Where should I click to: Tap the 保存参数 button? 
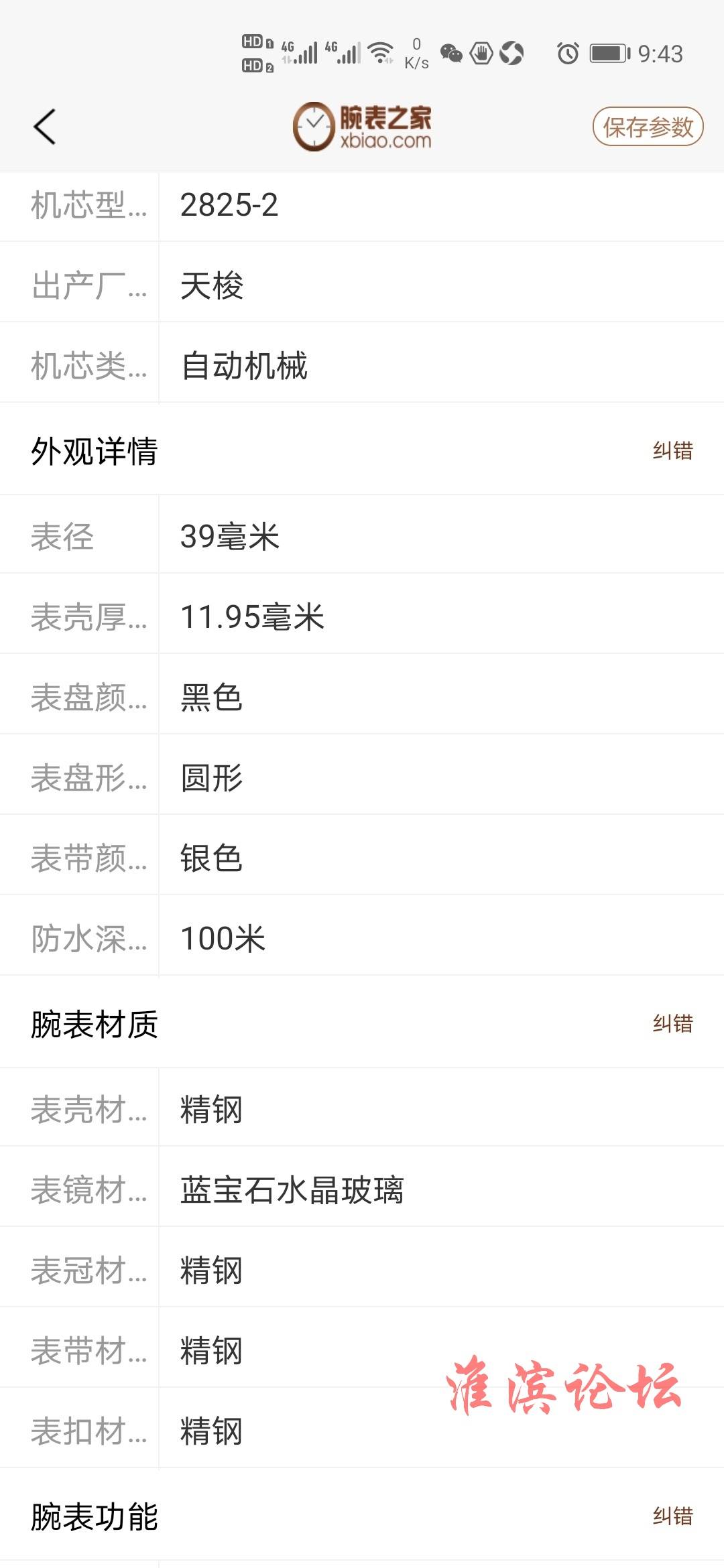point(648,127)
